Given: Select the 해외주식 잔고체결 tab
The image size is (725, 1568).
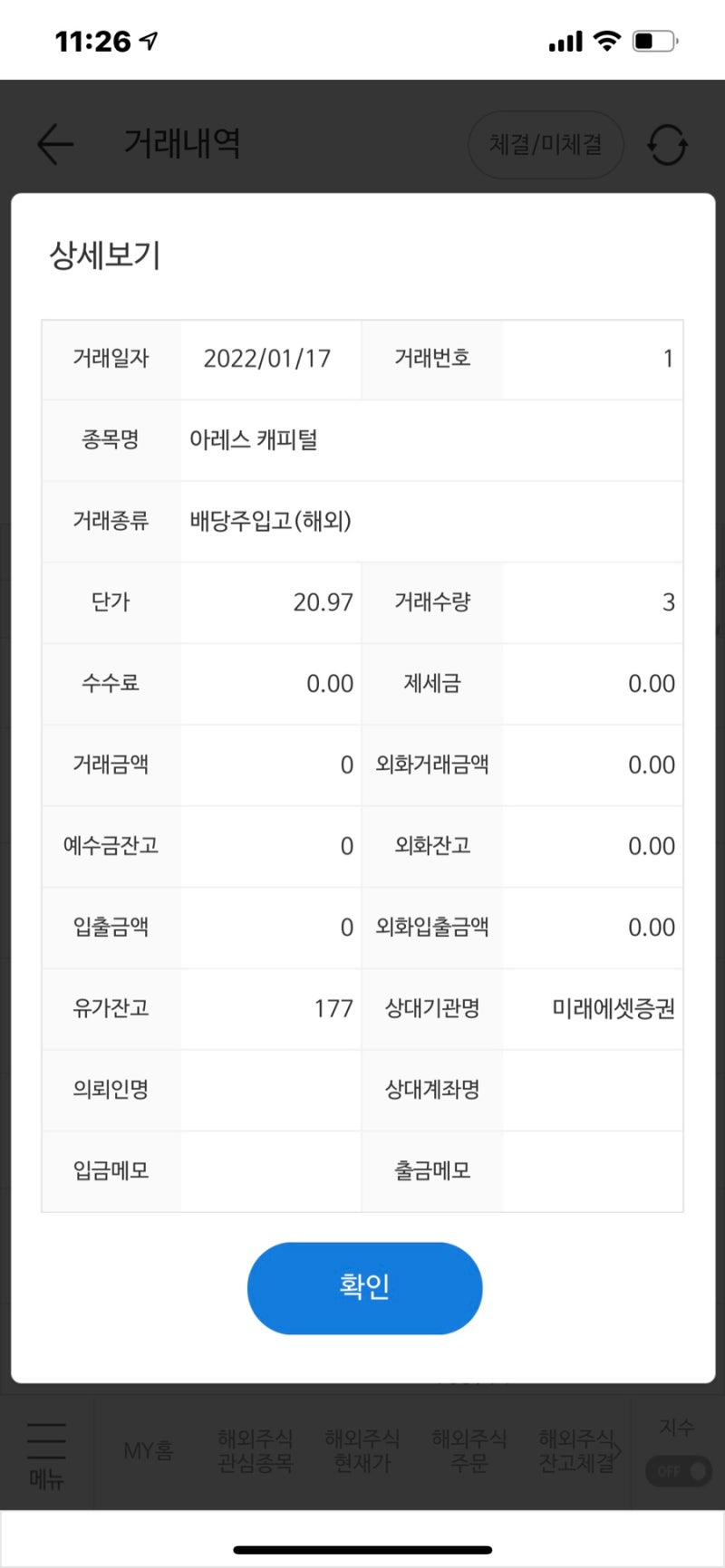Looking at the screenshot, I should tap(576, 1449).
